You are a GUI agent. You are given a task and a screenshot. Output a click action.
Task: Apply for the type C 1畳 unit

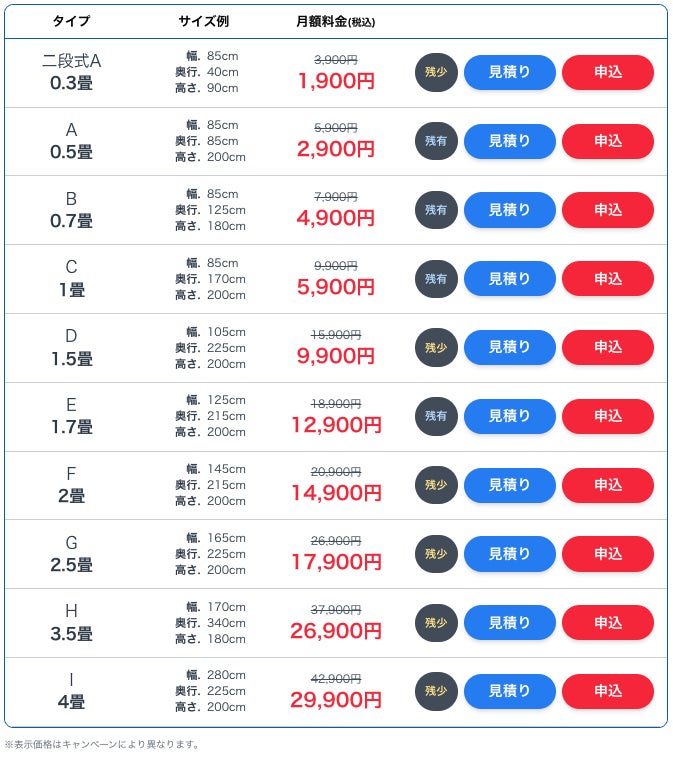pyautogui.click(x=608, y=279)
